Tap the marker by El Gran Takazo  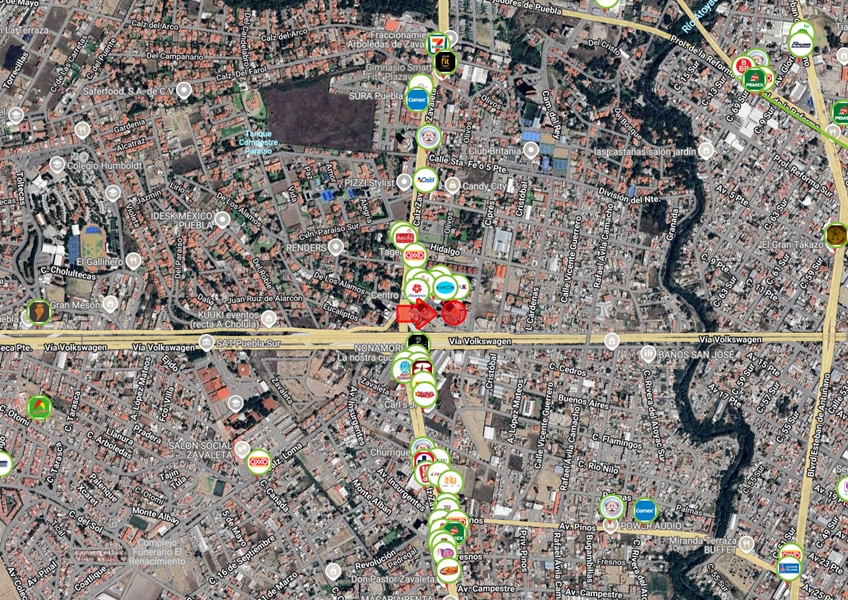pyautogui.click(x=836, y=236)
